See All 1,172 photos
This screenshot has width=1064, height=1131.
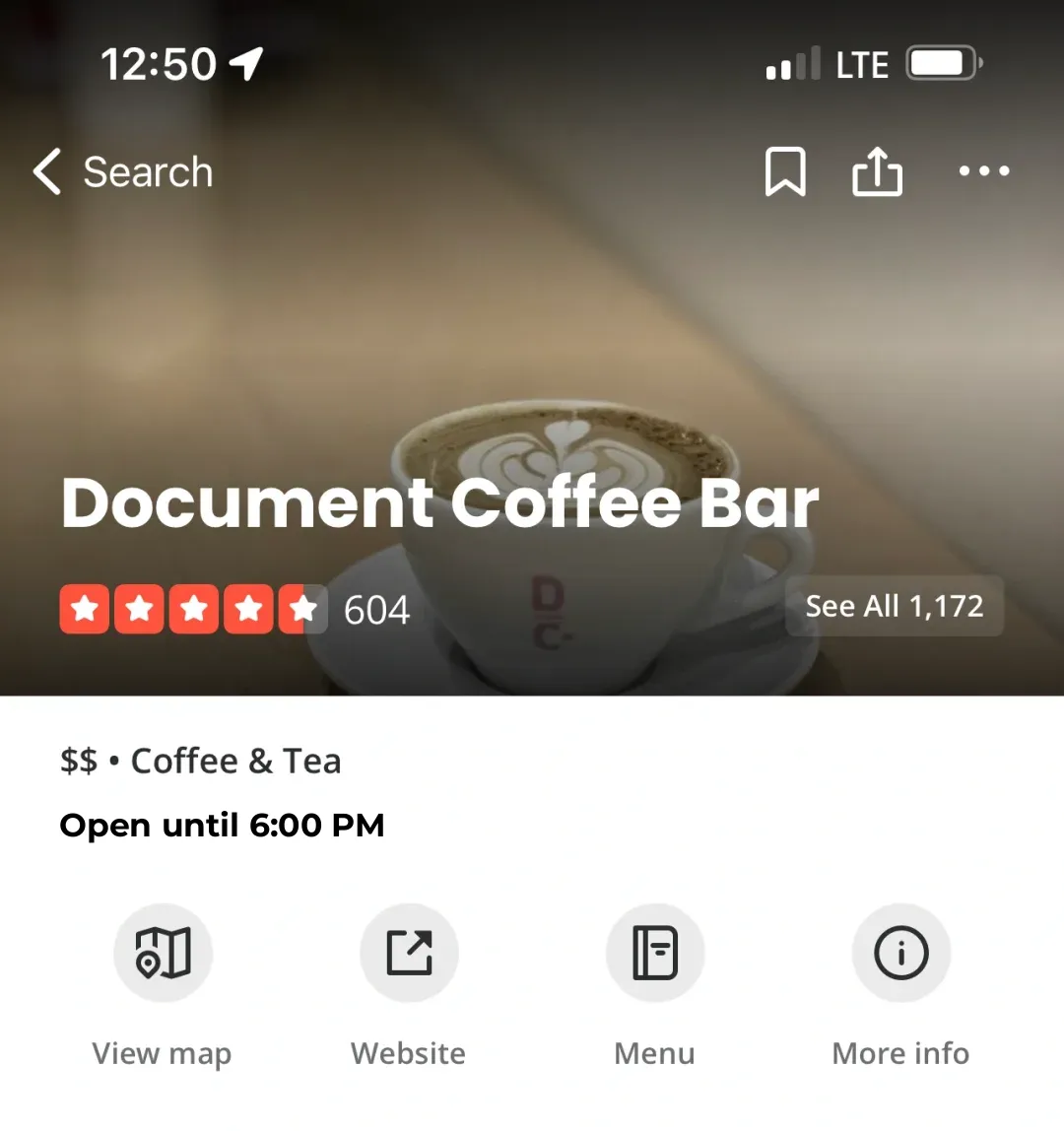[x=893, y=606]
